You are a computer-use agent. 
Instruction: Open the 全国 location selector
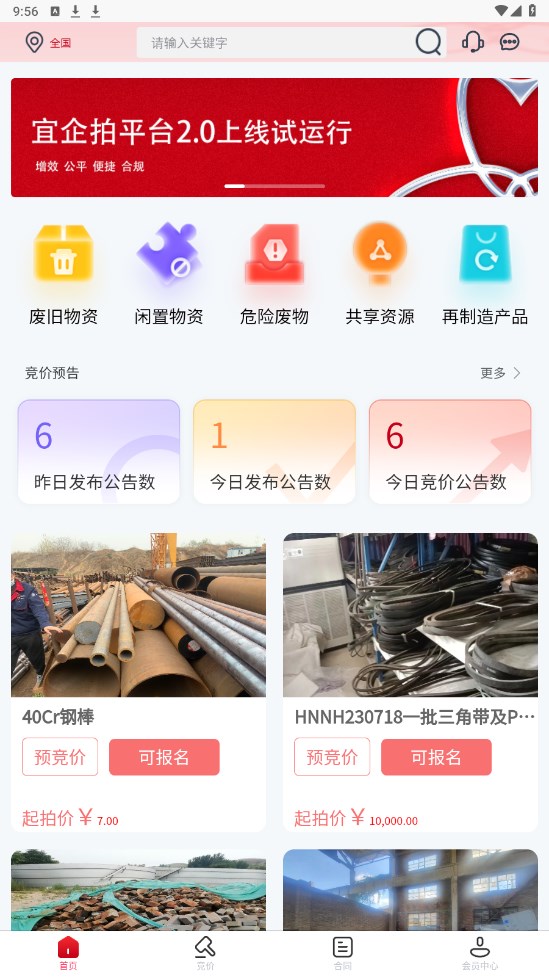(x=48, y=42)
